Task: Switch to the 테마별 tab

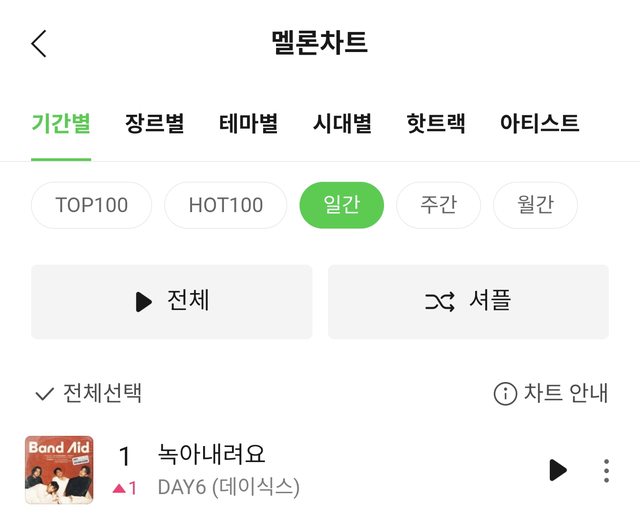Action: (x=248, y=124)
